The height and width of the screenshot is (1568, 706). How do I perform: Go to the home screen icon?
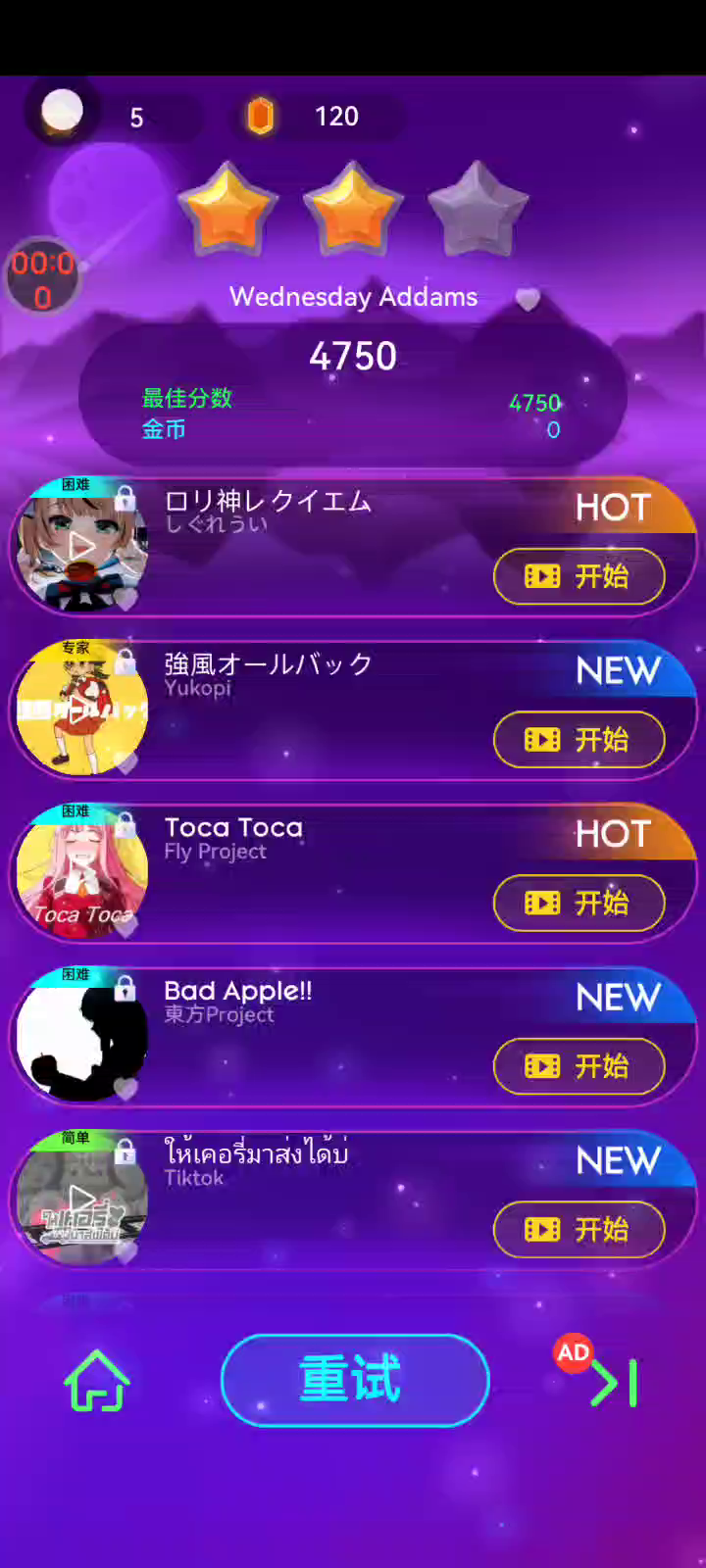point(96,1381)
